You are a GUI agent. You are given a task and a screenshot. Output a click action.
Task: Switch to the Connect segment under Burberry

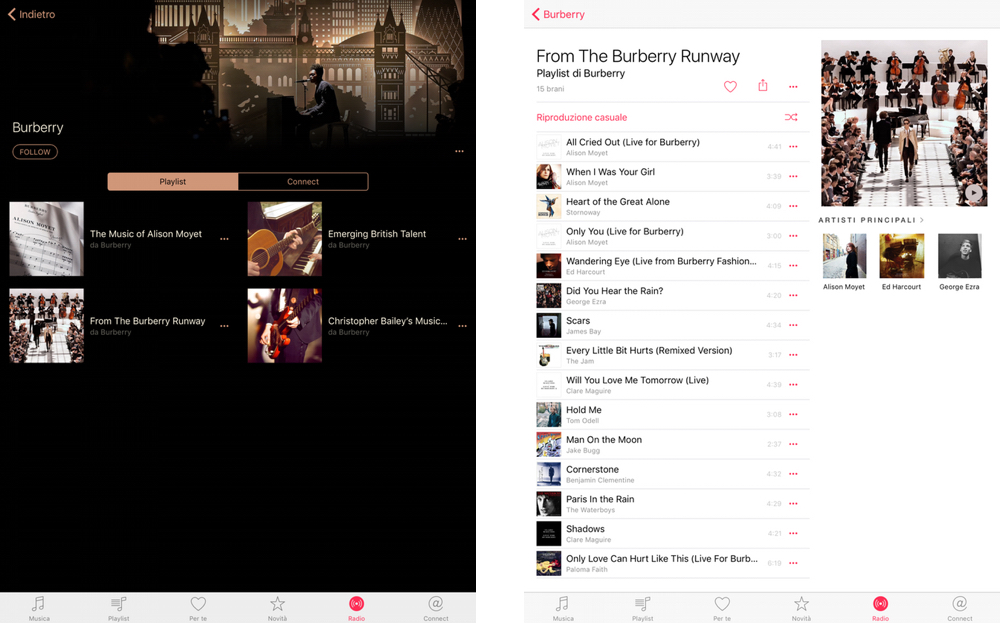pyautogui.click(x=302, y=181)
